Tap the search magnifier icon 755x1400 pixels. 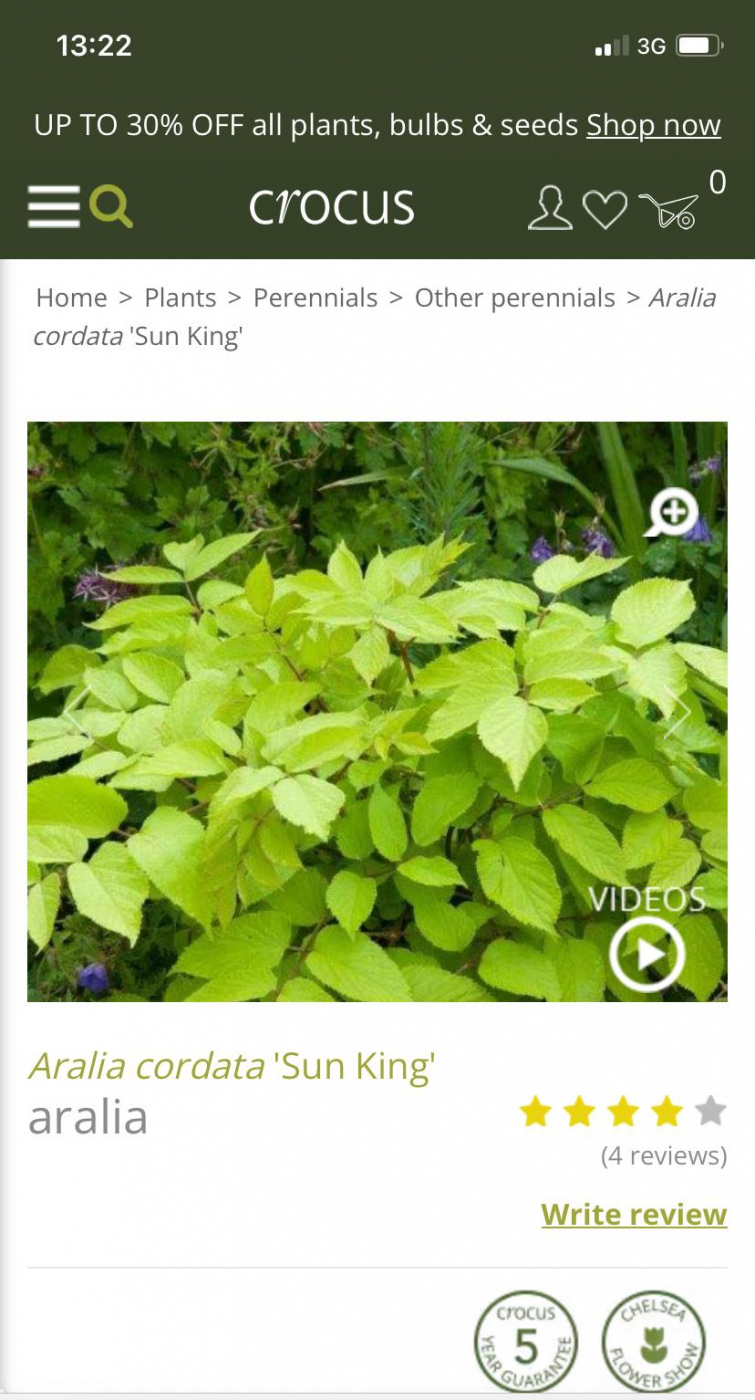(111, 207)
